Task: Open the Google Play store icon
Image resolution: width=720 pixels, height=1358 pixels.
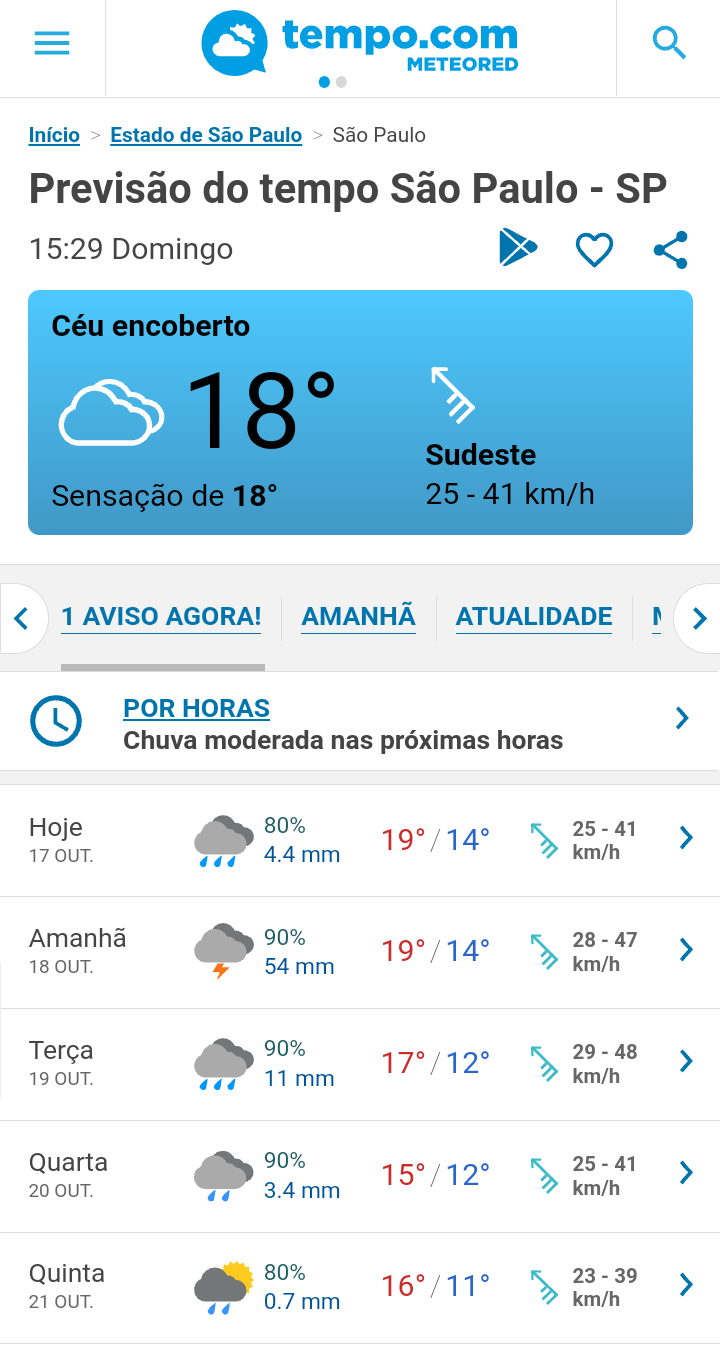Action: click(x=518, y=248)
